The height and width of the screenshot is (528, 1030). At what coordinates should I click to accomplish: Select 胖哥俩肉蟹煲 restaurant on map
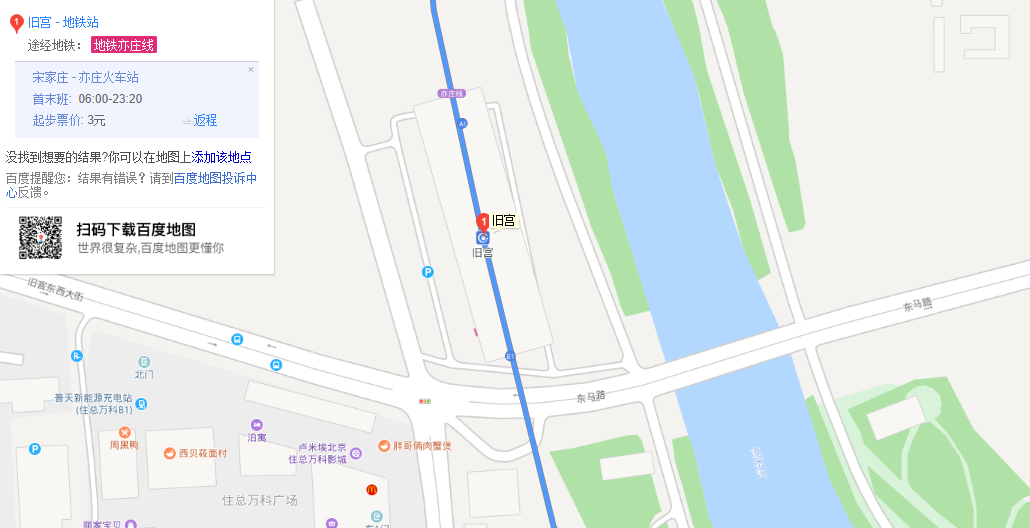384,445
